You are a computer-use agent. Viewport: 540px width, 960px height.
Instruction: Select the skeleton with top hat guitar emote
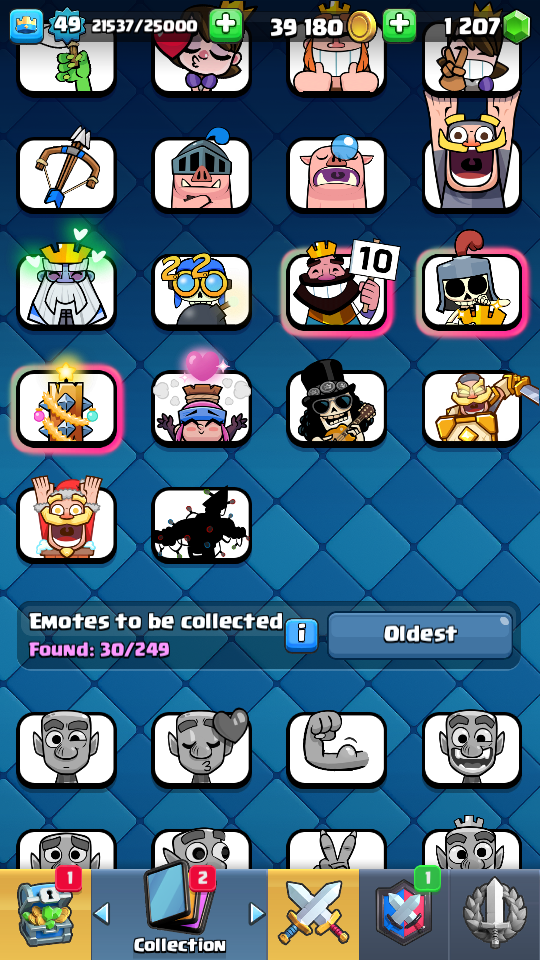pos(337,407)
